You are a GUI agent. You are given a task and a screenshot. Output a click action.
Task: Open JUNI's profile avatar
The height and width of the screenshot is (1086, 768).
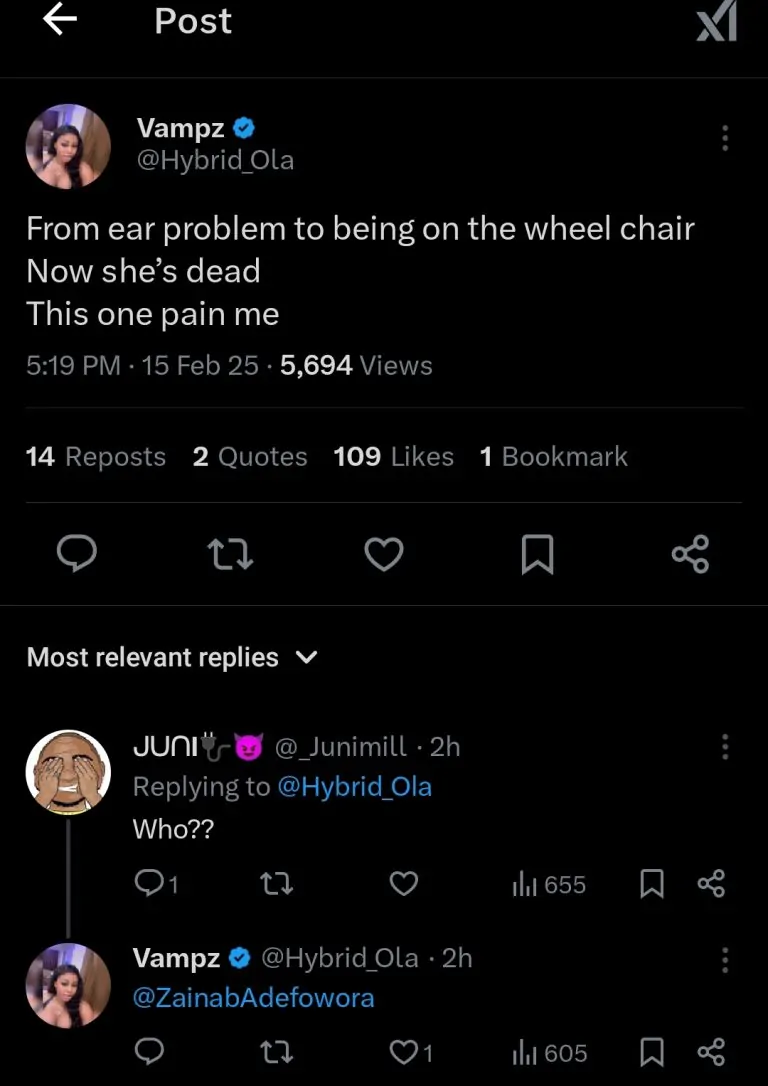68,772
